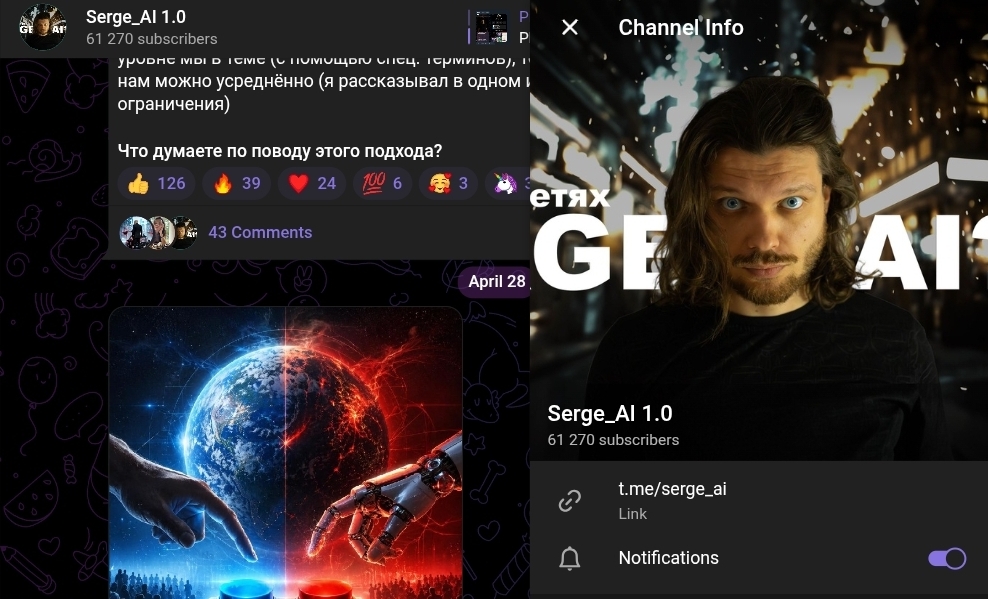
Task: React with the 100 emoji
Action: click(x=382, y=183)
